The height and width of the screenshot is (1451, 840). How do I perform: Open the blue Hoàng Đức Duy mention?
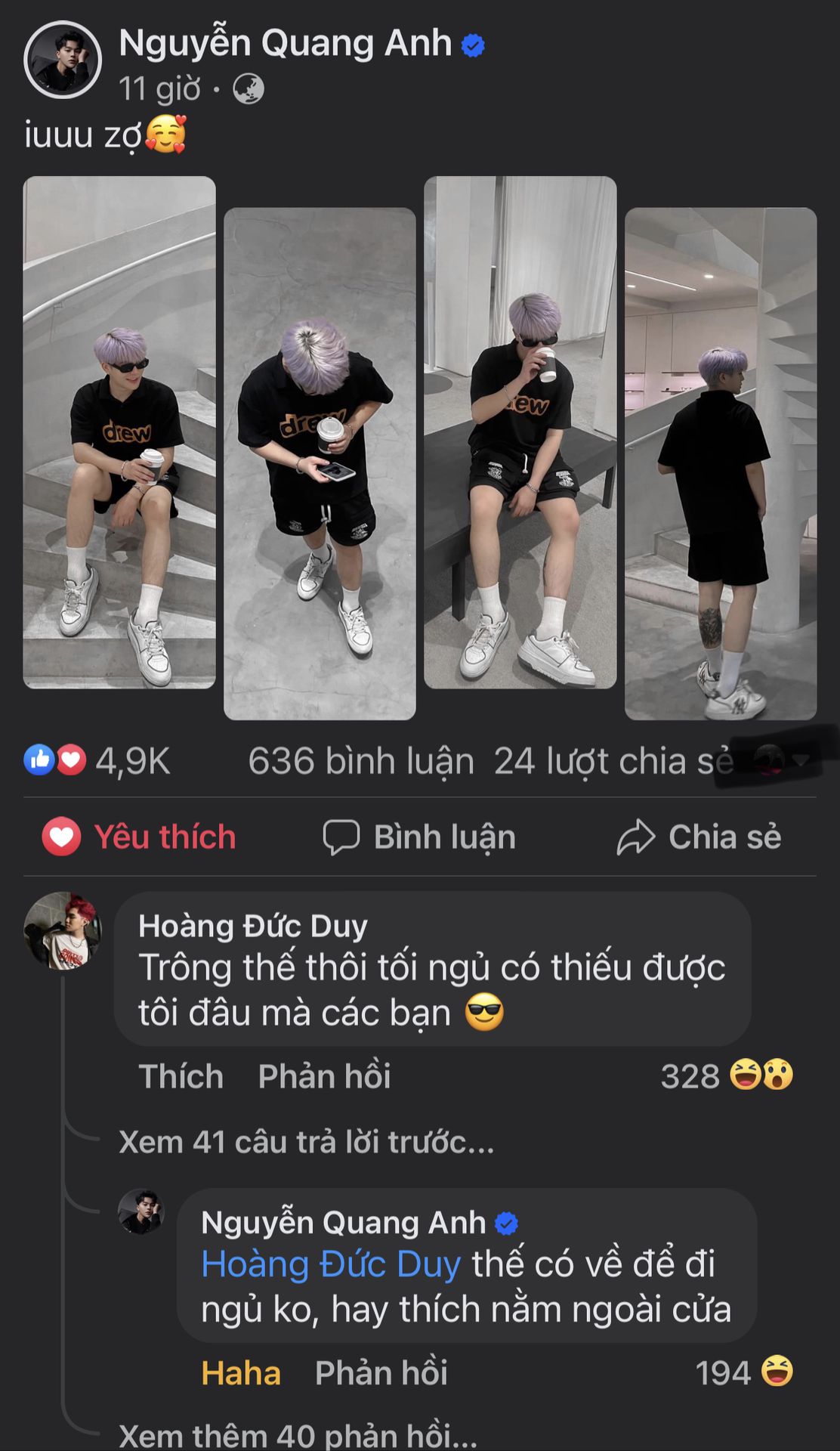pyautogui.click(x=331, y=1264)
